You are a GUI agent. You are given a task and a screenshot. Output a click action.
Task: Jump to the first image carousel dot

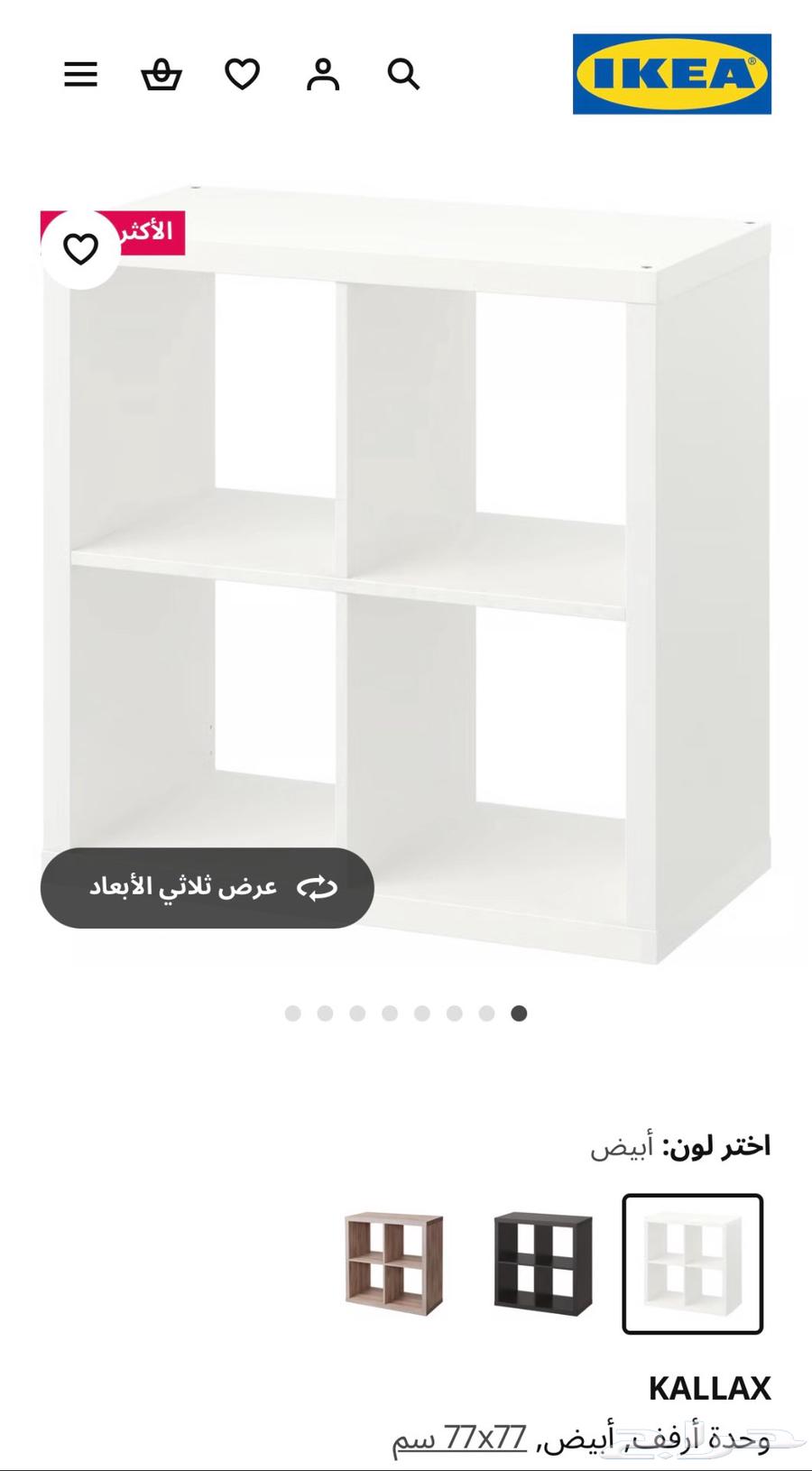point(291,1013)
